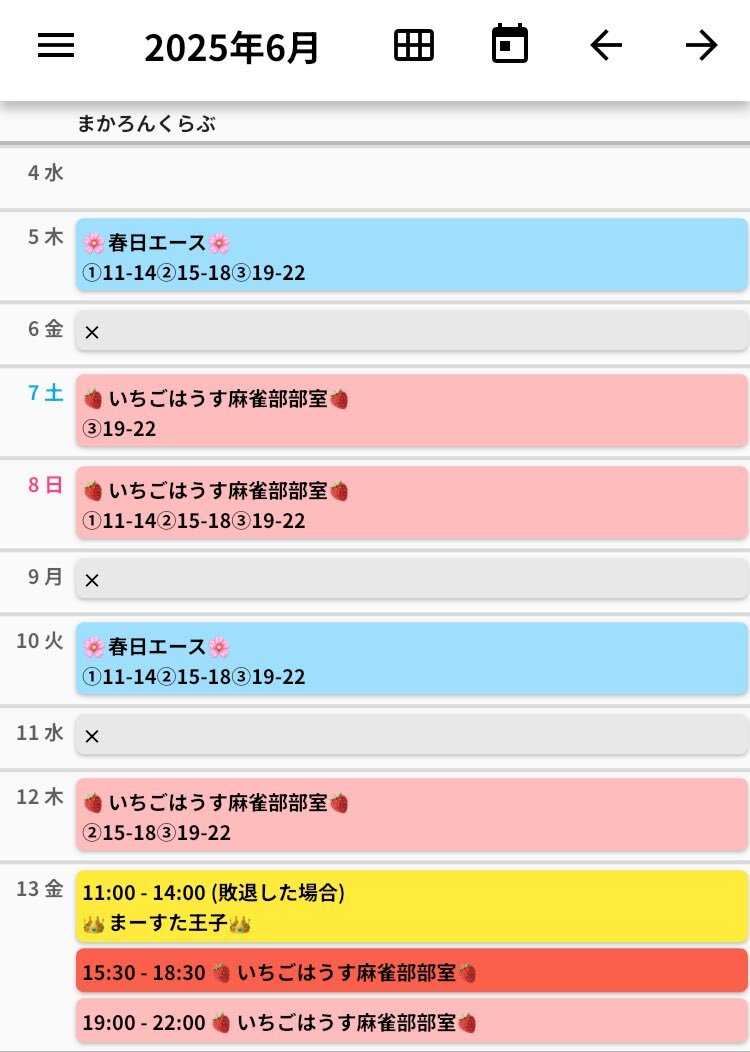
Task: Jump to today's date
Action: click(509, 46)
